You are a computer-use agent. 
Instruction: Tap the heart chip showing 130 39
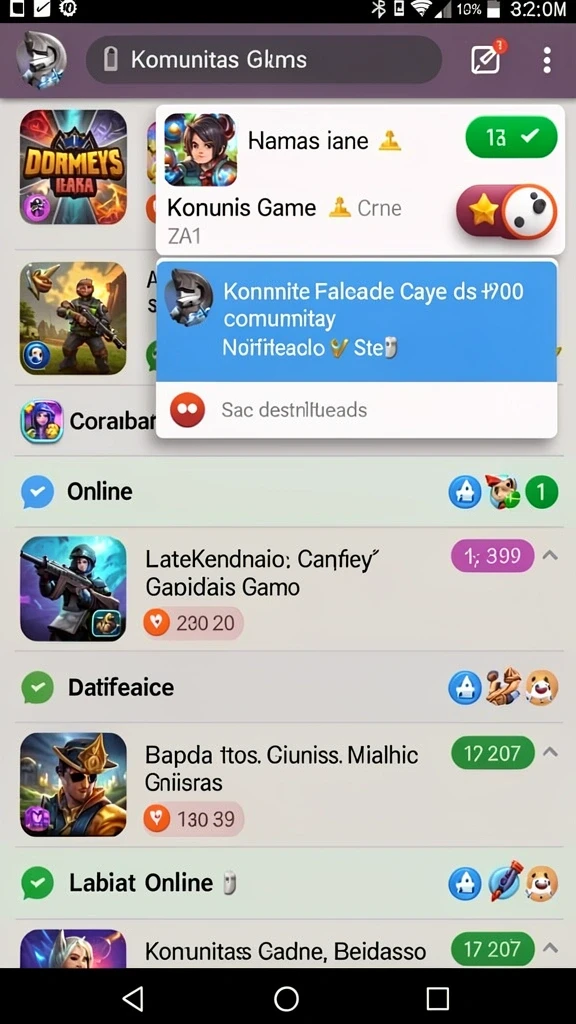pyautogui.click(x=193, y=819)
